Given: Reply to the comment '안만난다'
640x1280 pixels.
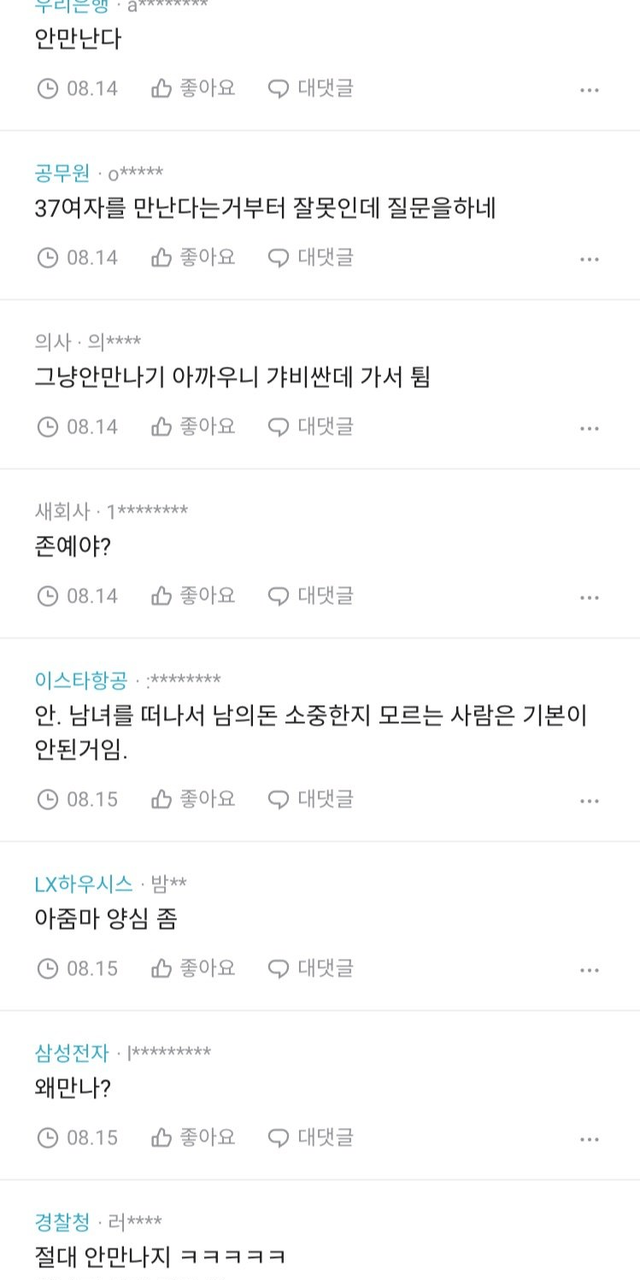Looking at the screenshot, I should [x=311, y=88].
